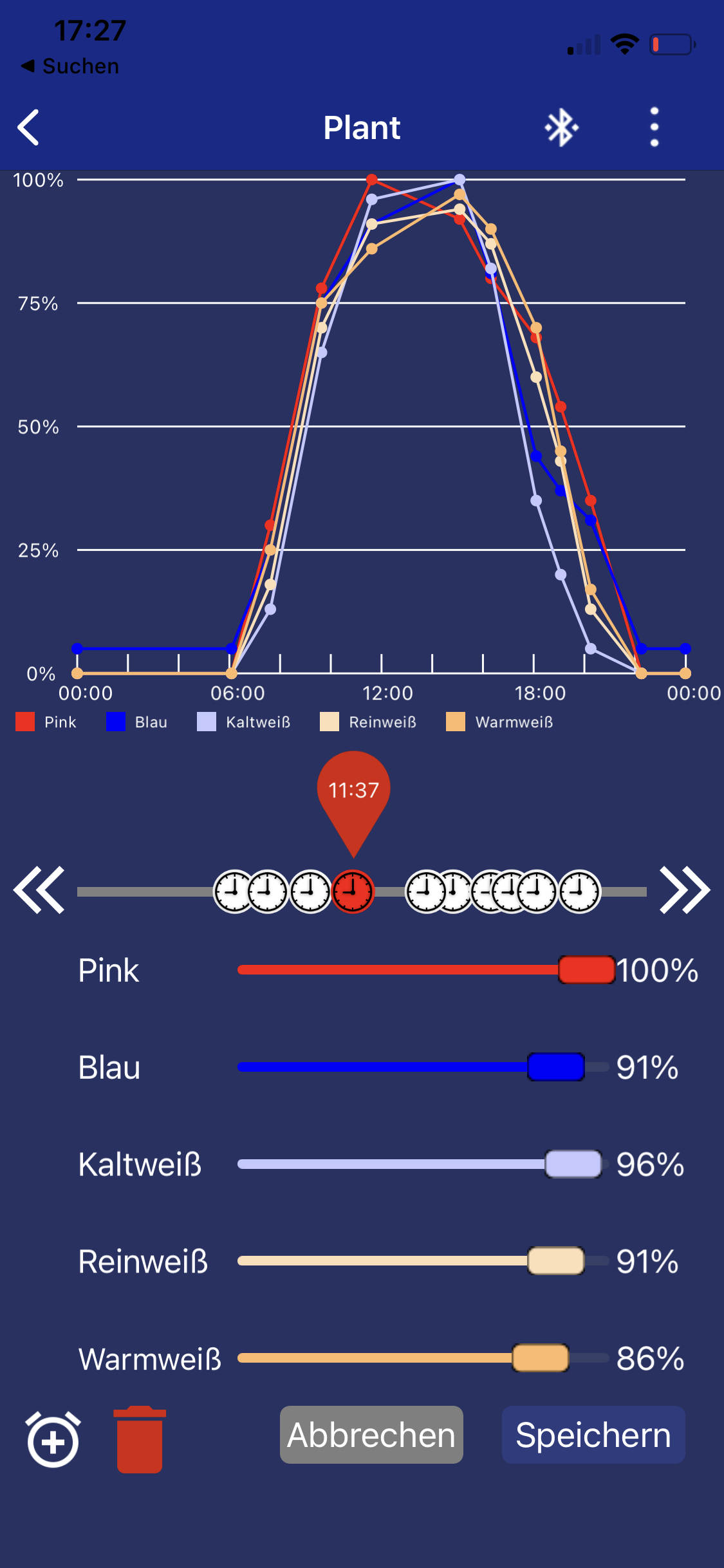Tap Speichern to save the profile
Screen dimensions: 724x1568
(x=593, y=1435)
